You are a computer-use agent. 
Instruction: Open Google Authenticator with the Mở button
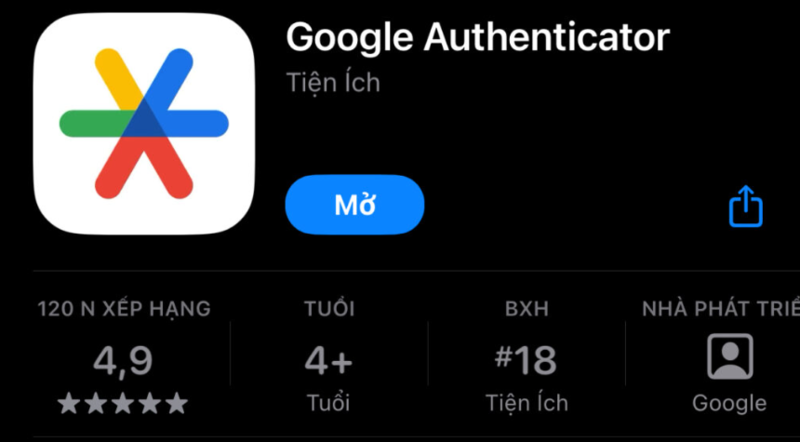pyautogui.click(x=355, y=206)
